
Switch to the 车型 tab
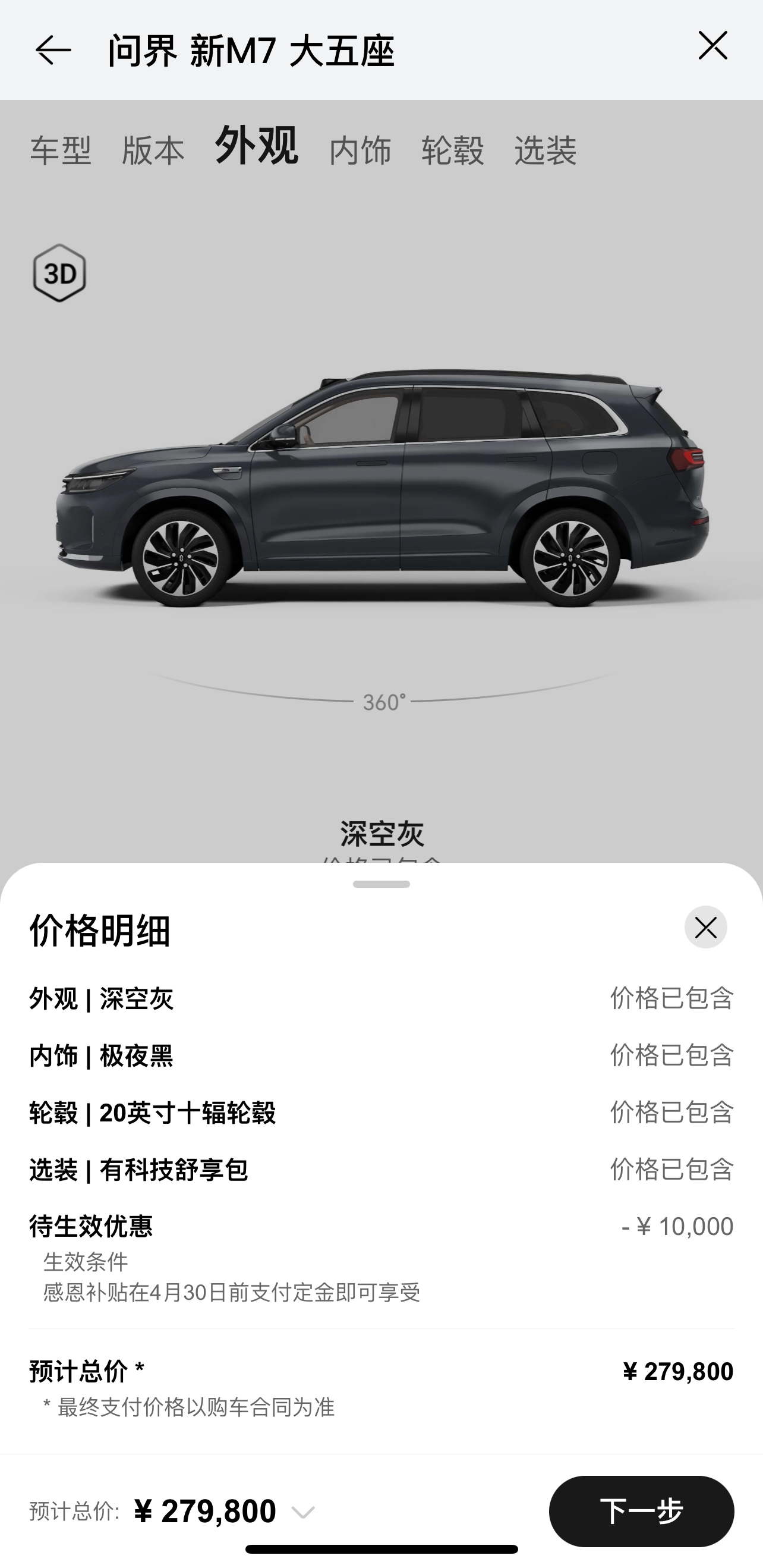61,150
